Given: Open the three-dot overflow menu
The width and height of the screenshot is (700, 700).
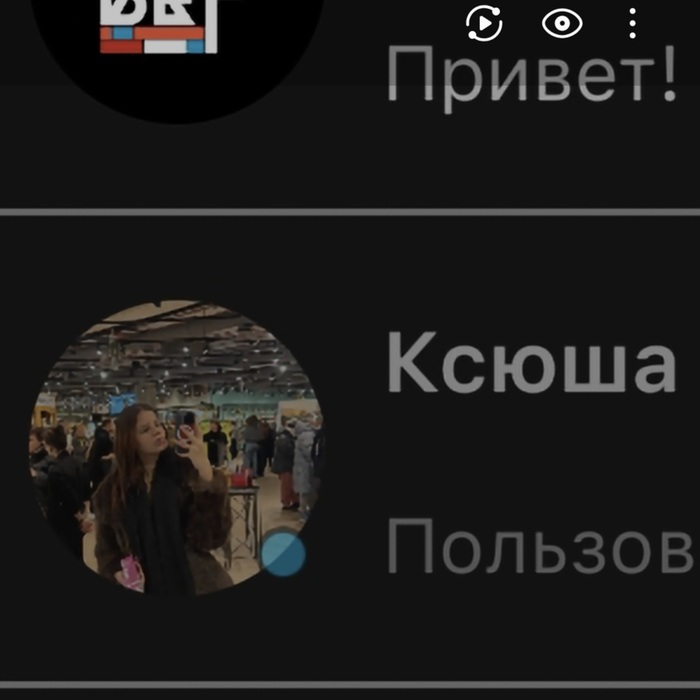Looking at the screenshot, I should [633, 23].
